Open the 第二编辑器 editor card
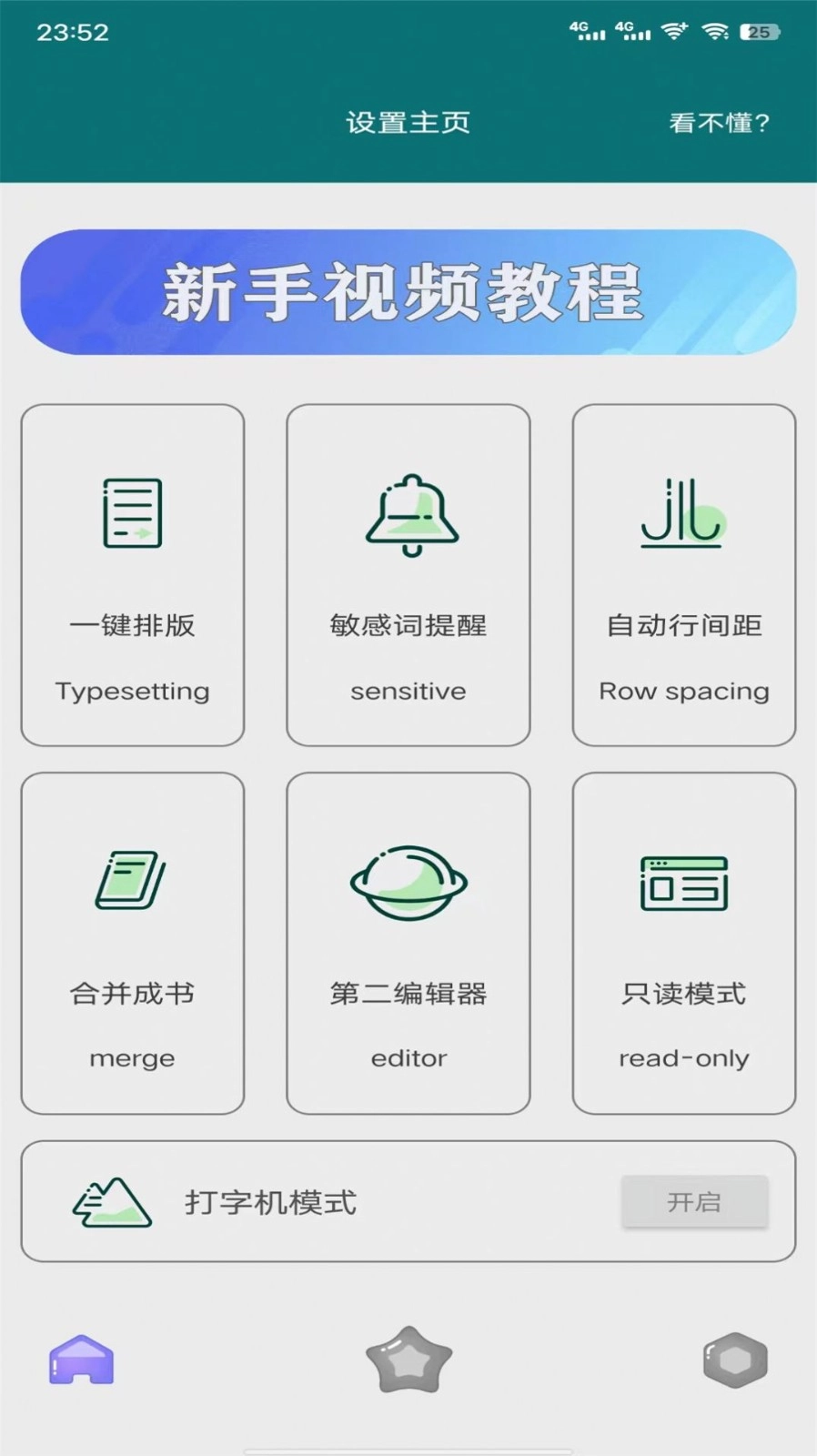The image size is (817, 1456). click(x=408, y=942)
